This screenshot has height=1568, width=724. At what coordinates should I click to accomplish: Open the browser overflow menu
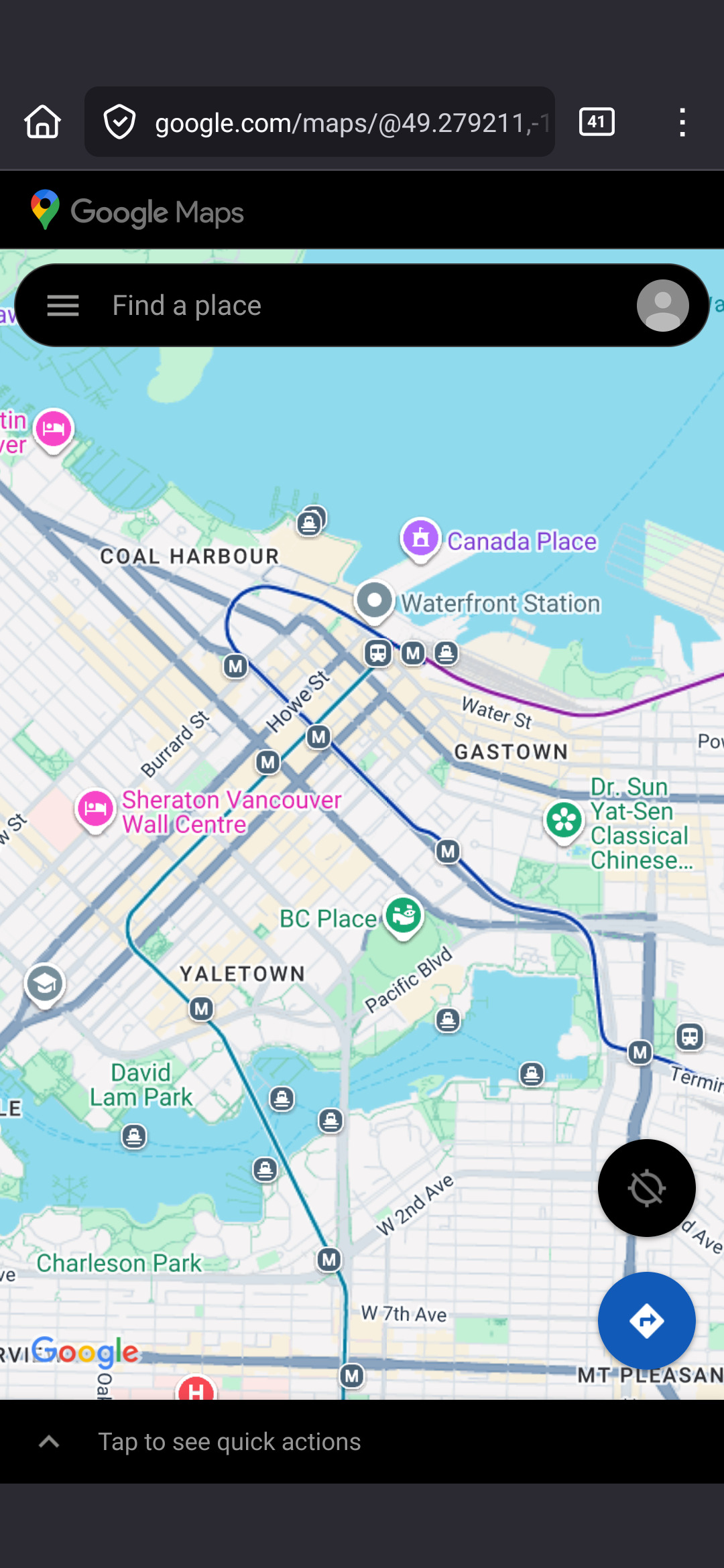click(682, 122)
